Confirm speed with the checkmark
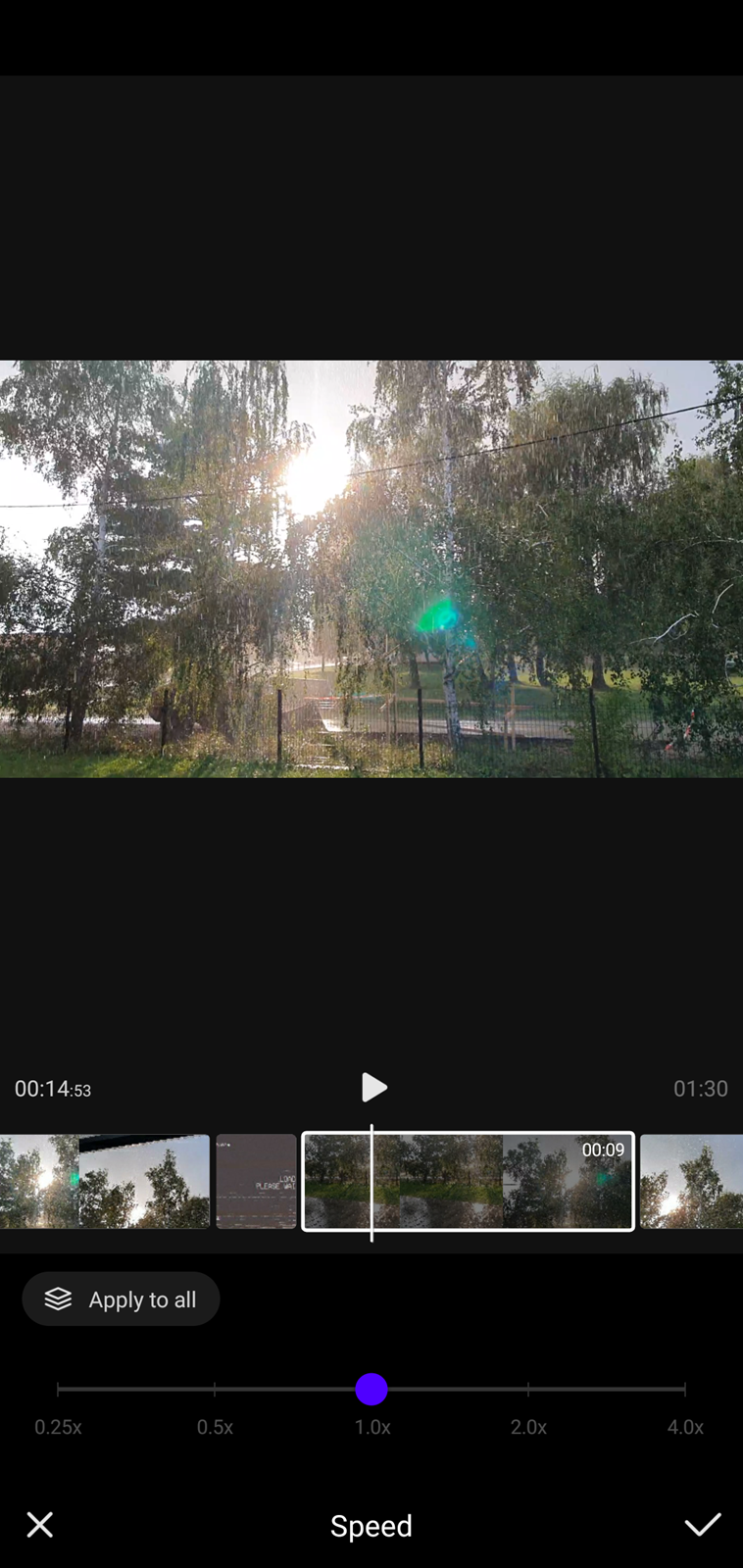 click(x=703, y=1525)
